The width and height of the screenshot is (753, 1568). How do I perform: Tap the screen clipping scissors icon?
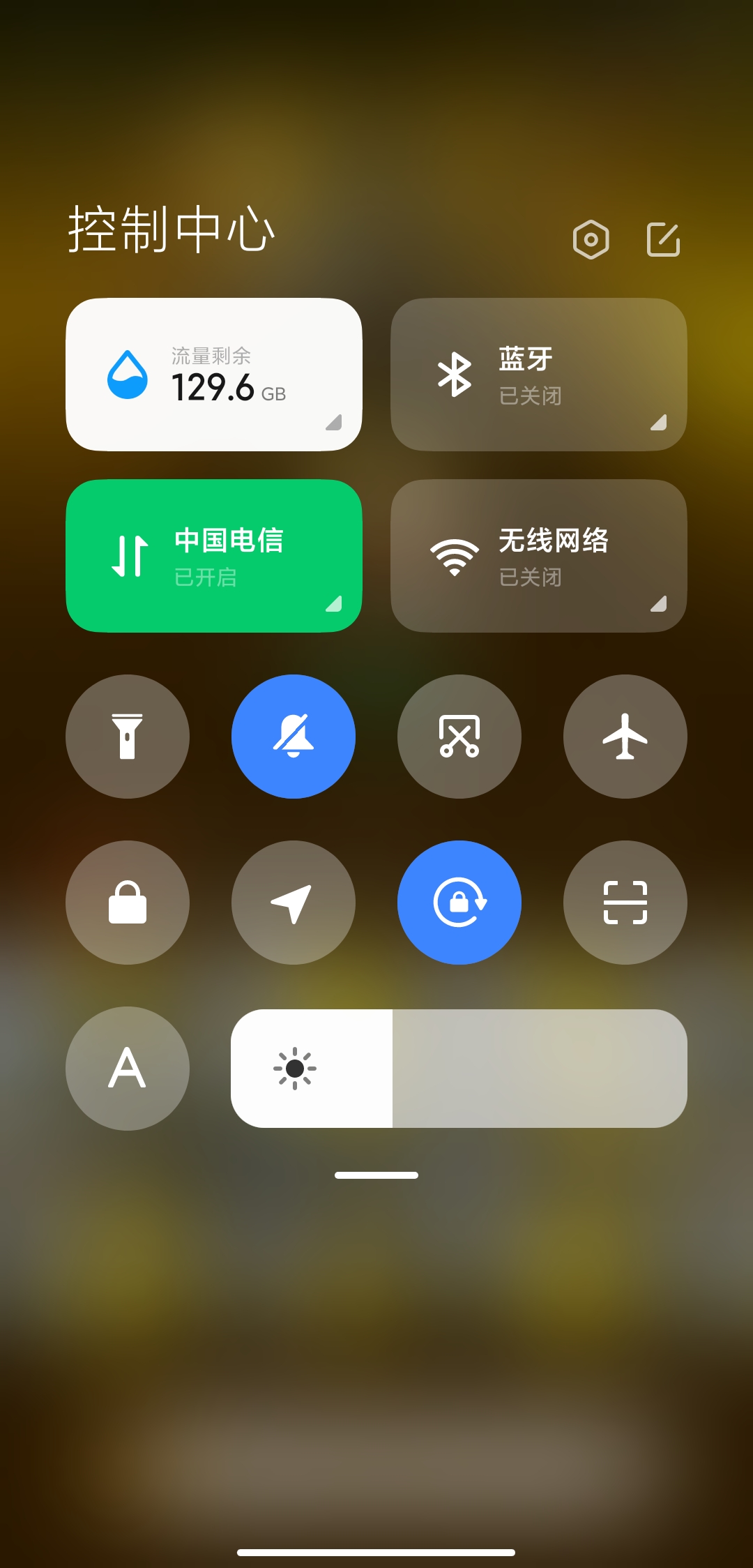click(x=459, y=737)
